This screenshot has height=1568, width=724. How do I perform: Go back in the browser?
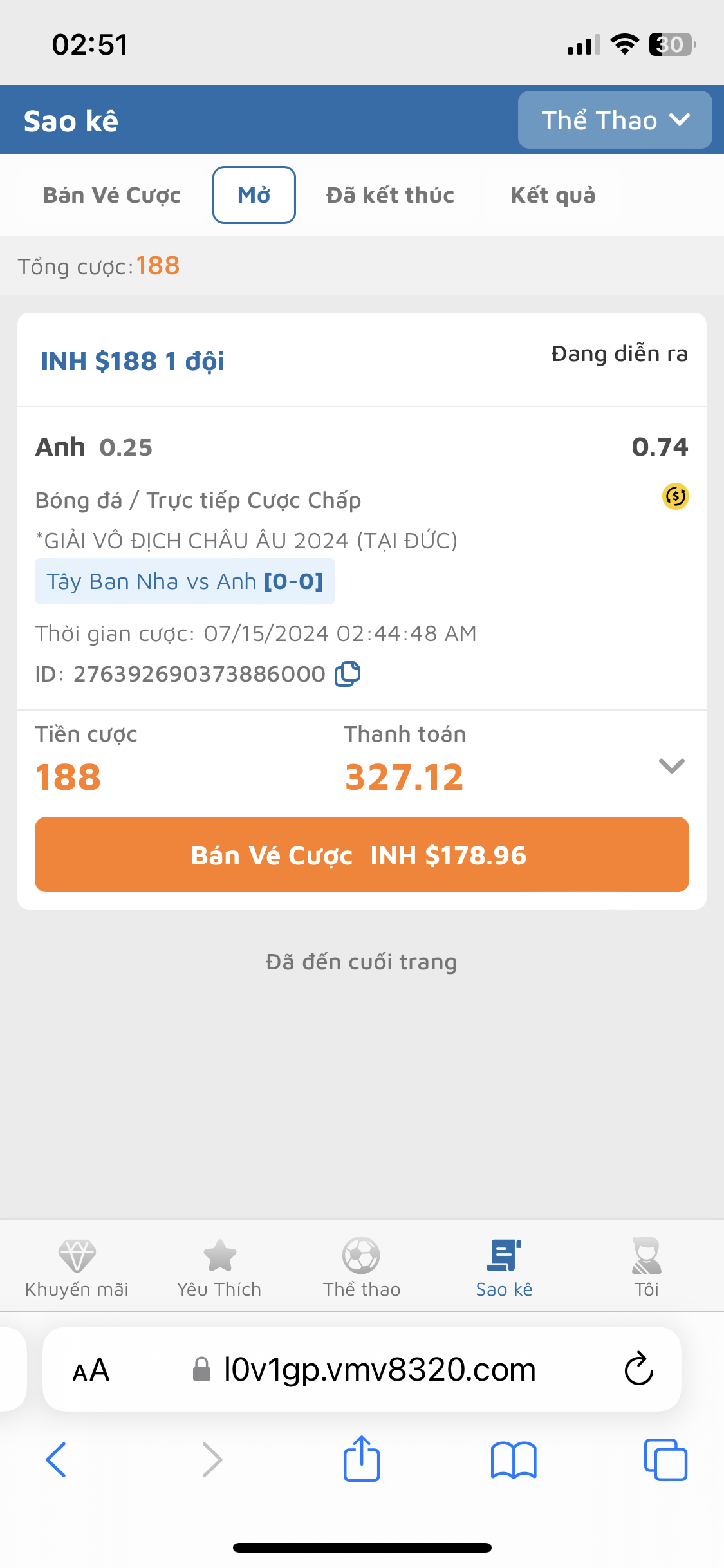[x=57, y=1460]
